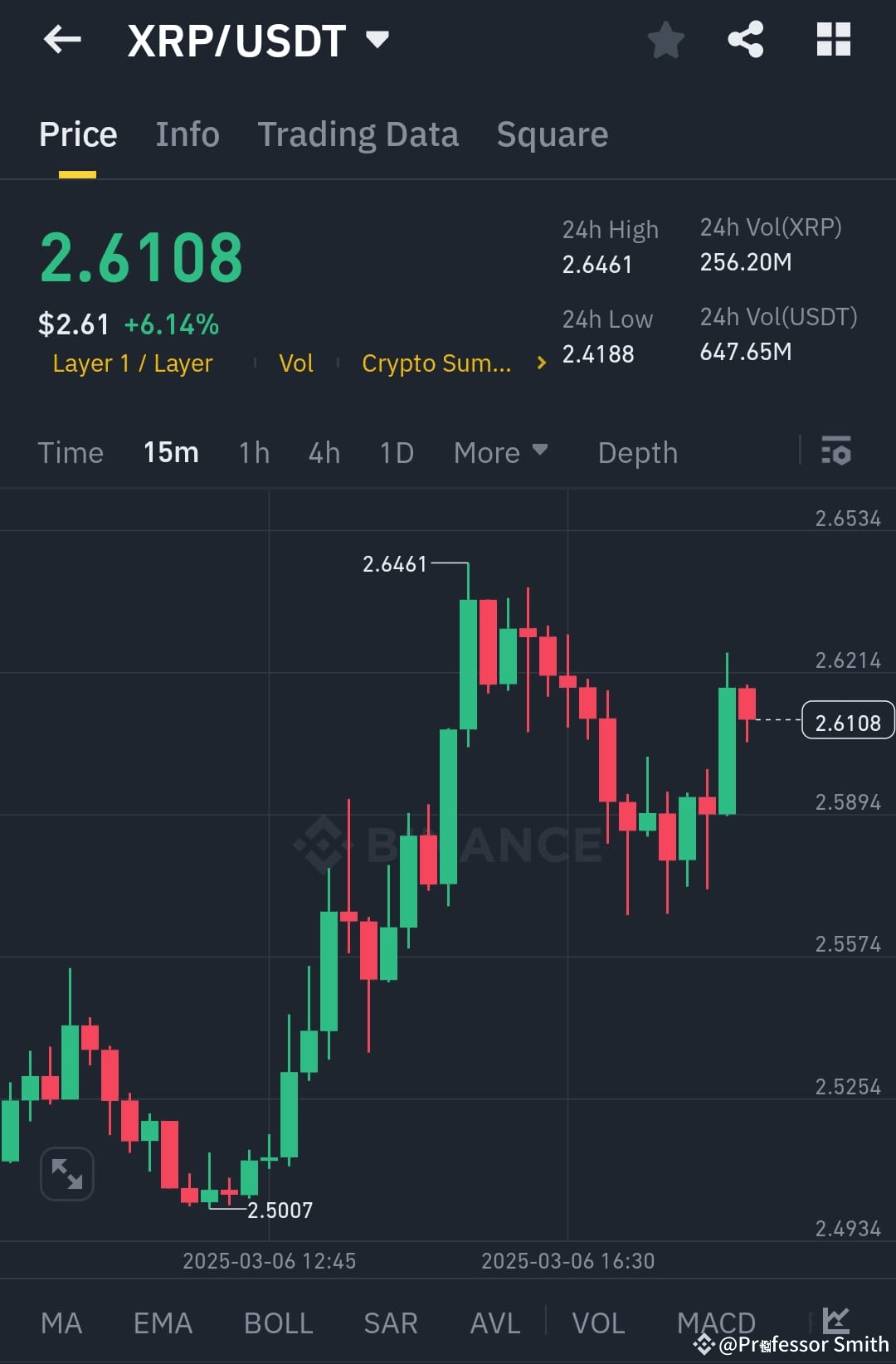Toggle the VOL indicator on the chart
This screenshot has height=1364, width=896.
(x=599, y=1323)
